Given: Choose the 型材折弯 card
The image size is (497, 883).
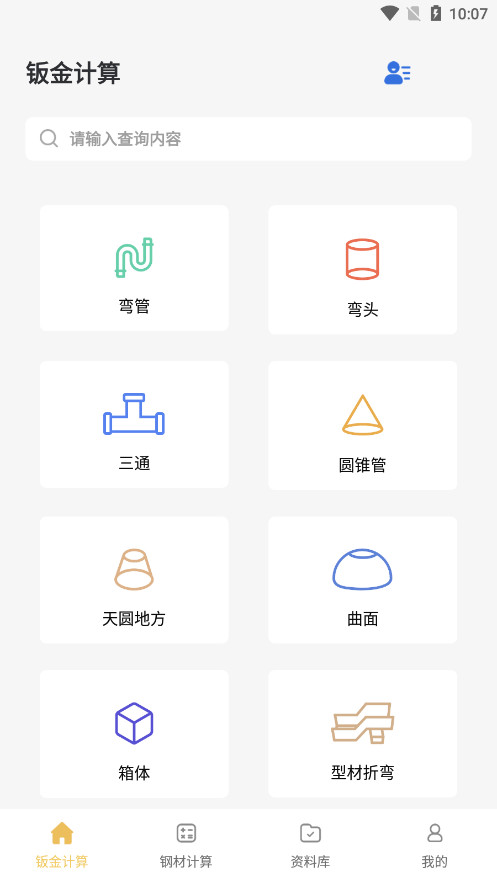Looking at the screenshot, I should [362, 734].
